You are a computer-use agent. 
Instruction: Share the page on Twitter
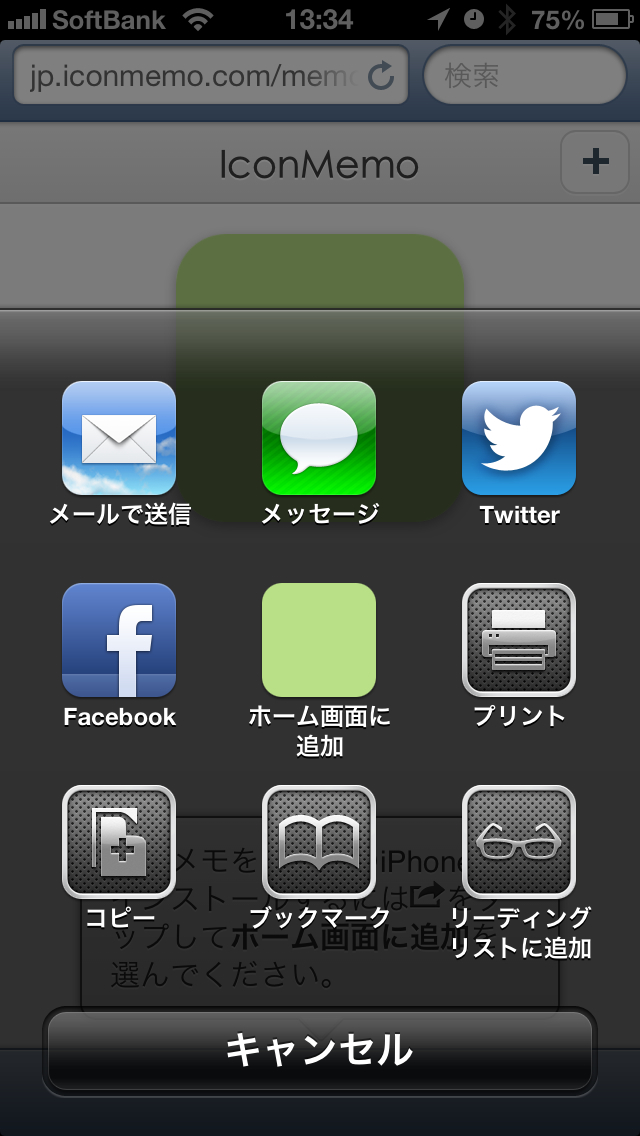(x=519, y=439)
